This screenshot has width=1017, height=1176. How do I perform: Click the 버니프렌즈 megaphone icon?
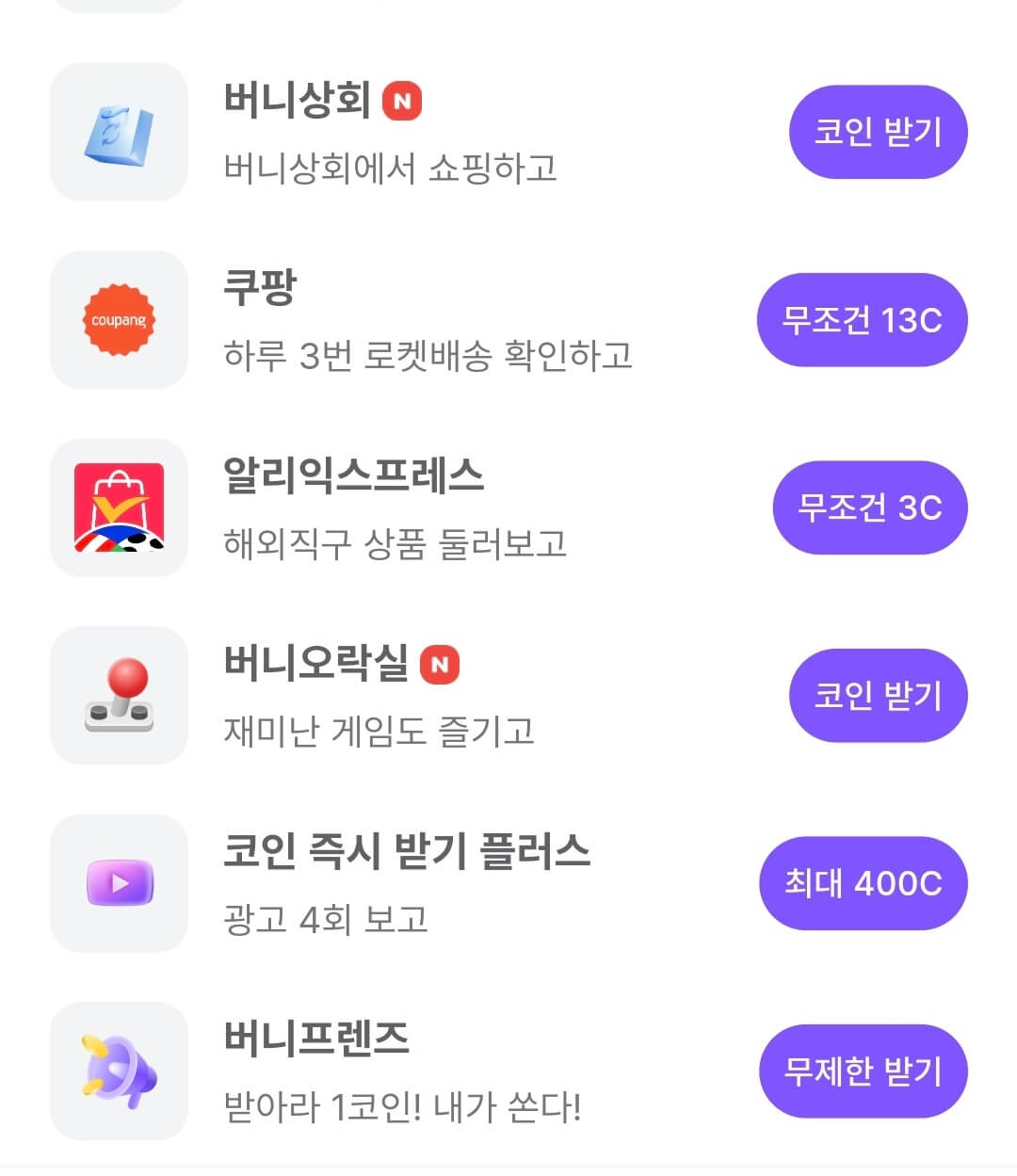coord(118,1070)
